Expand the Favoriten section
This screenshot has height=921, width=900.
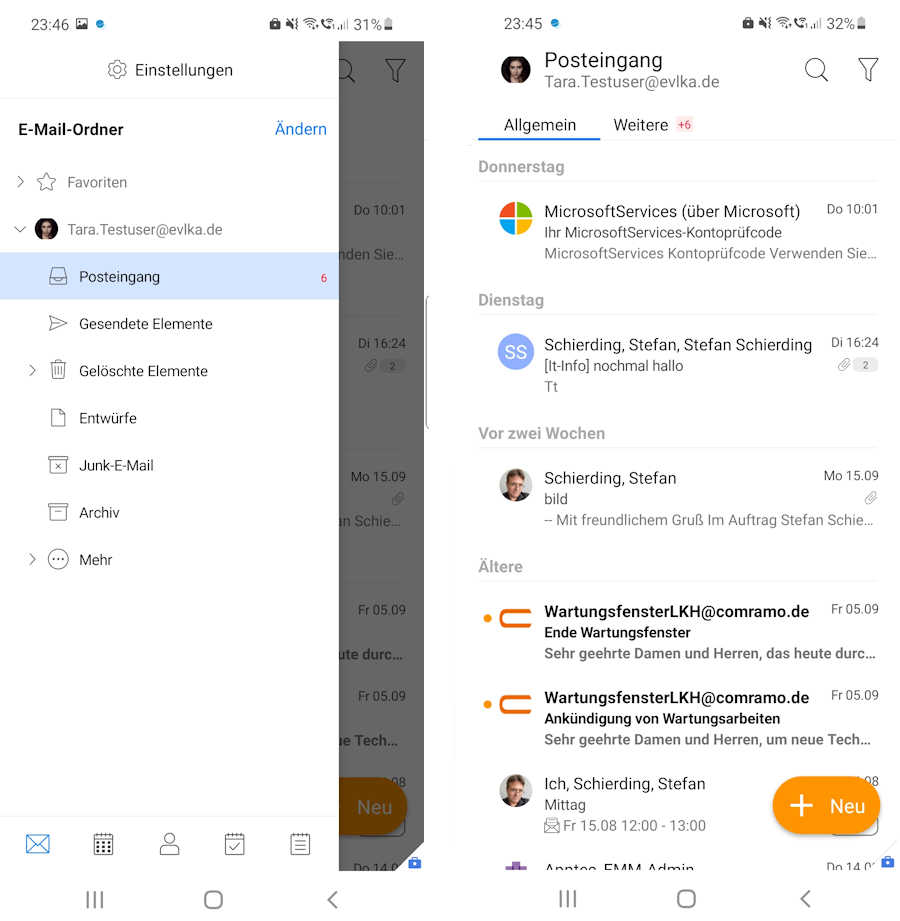[x=21, y=182]
